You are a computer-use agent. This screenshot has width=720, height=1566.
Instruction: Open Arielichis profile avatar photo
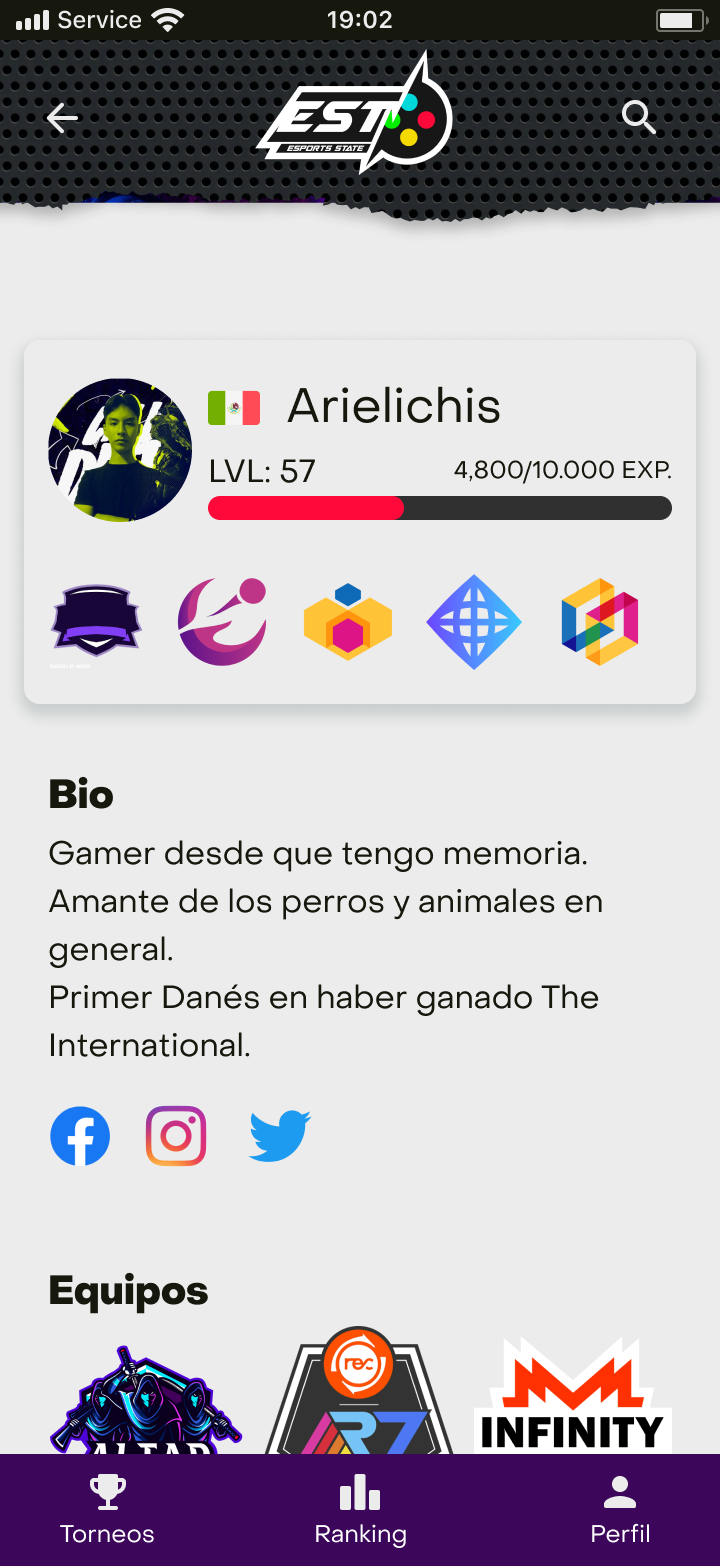(x=119, y=450)
